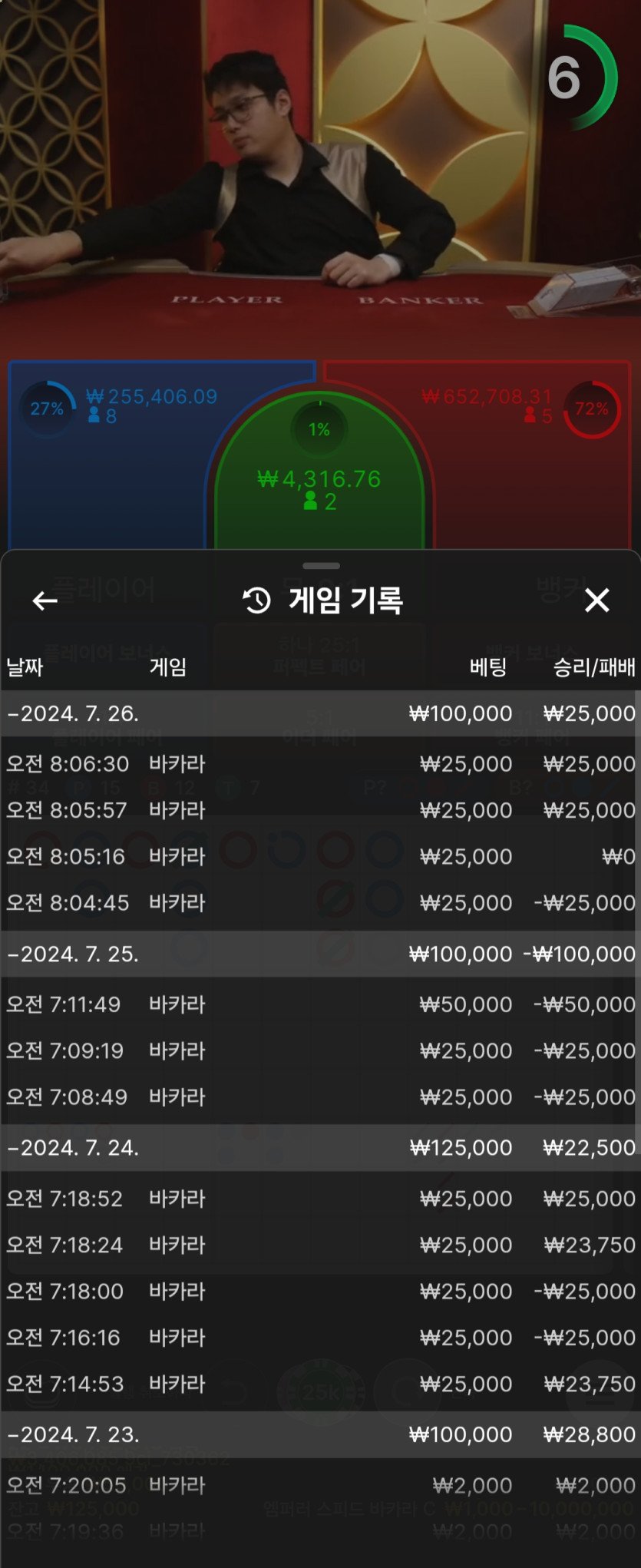Open the 오전 7:11:49 바카라 game record

pos(319,1004)
